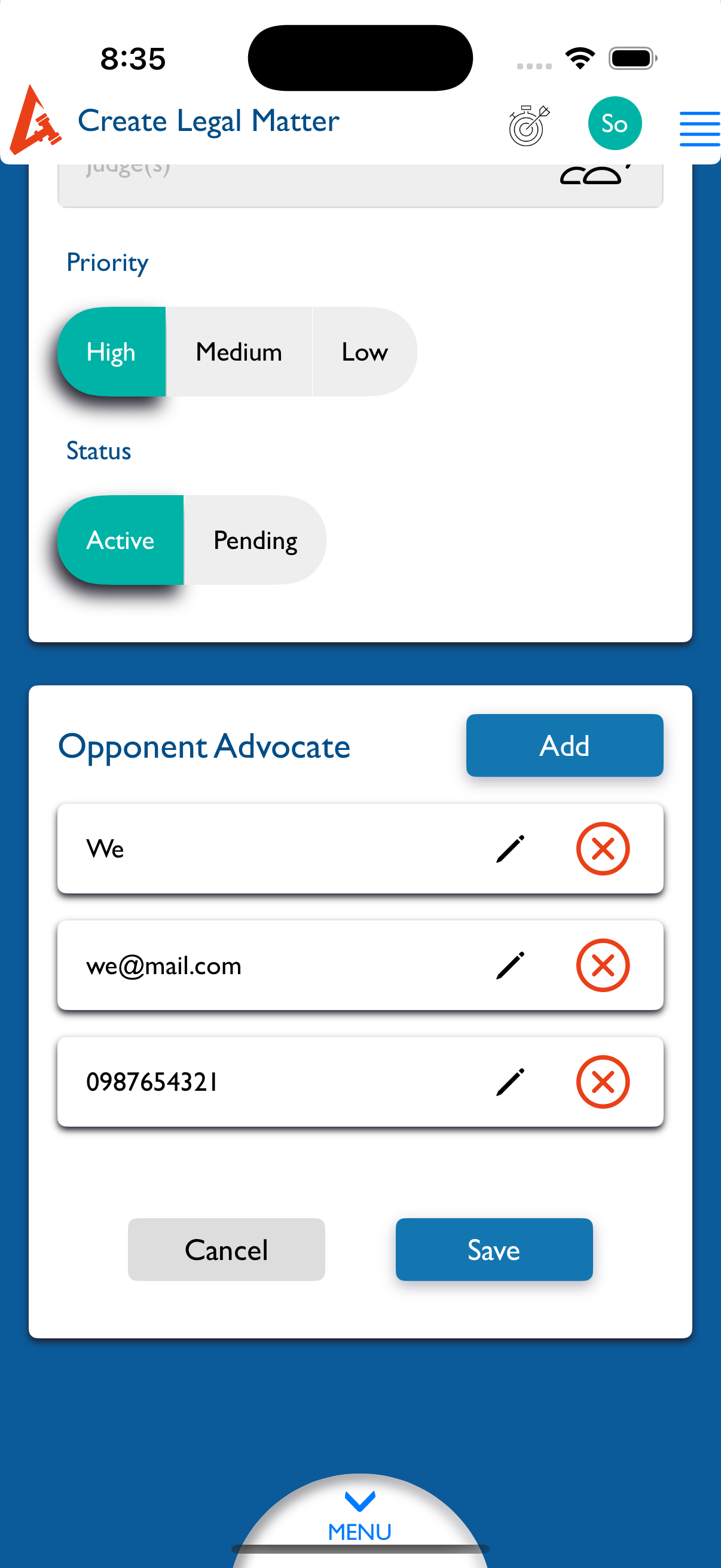Save the legal matter
This screenshot has width=721, height=1568.
click(x=493, y=1249)
